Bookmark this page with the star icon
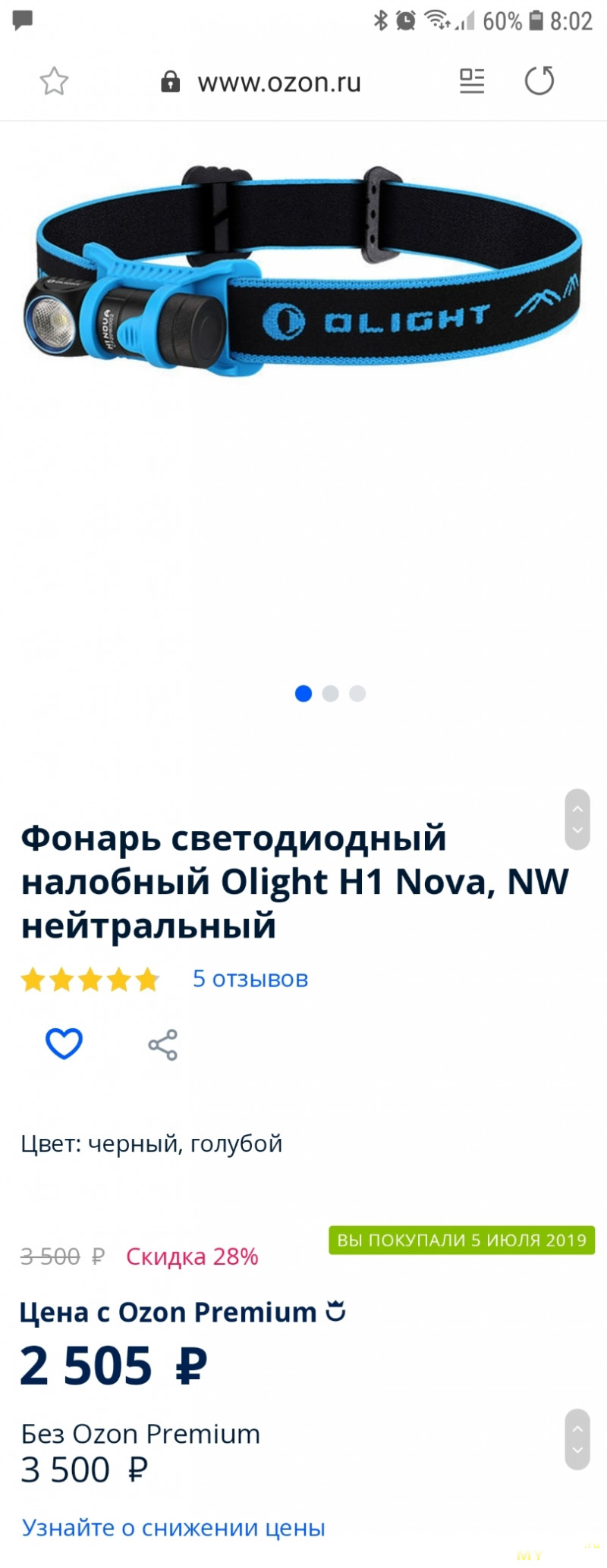The height and width of the screenshot is (1568, 607). (x=54, y=81)
